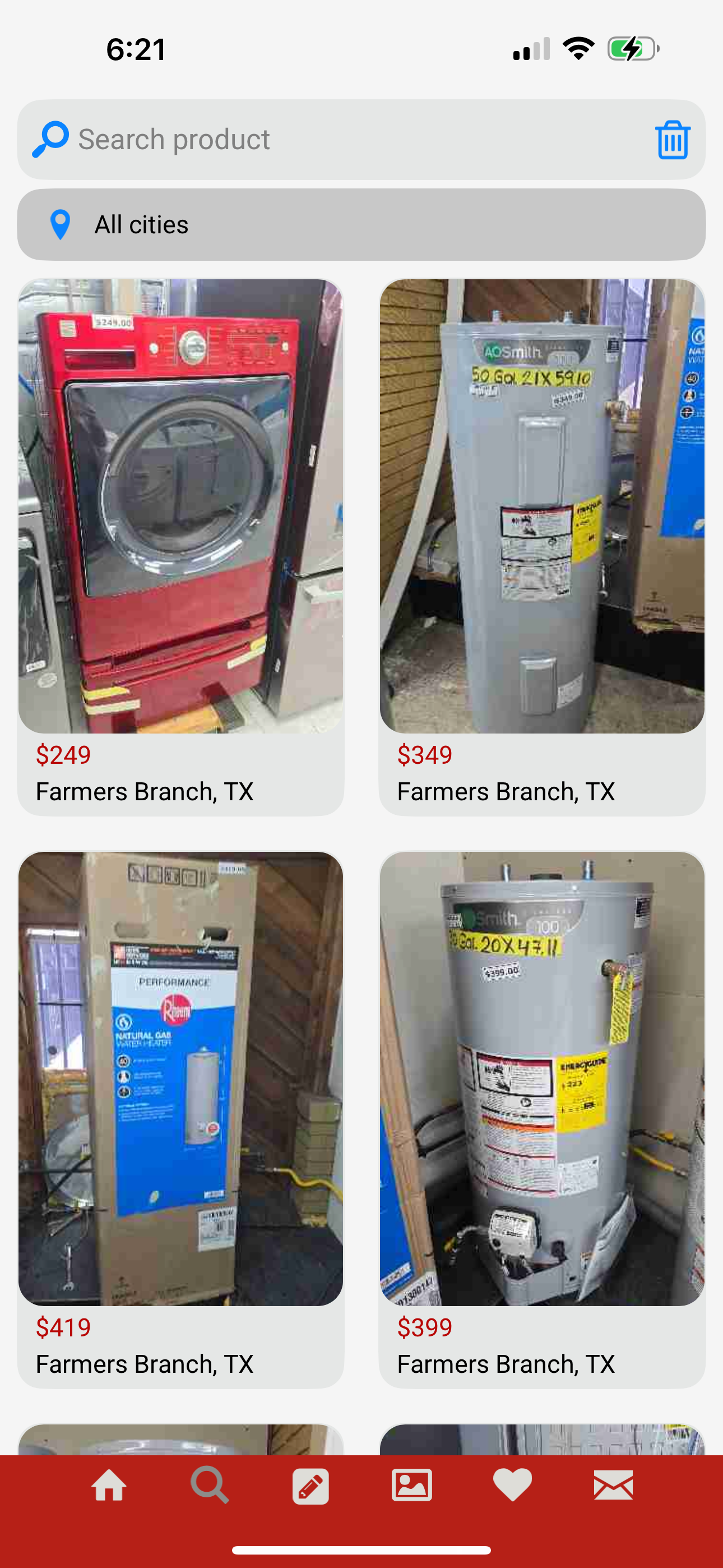Open the $349 water heater listing

click(541, 506)
